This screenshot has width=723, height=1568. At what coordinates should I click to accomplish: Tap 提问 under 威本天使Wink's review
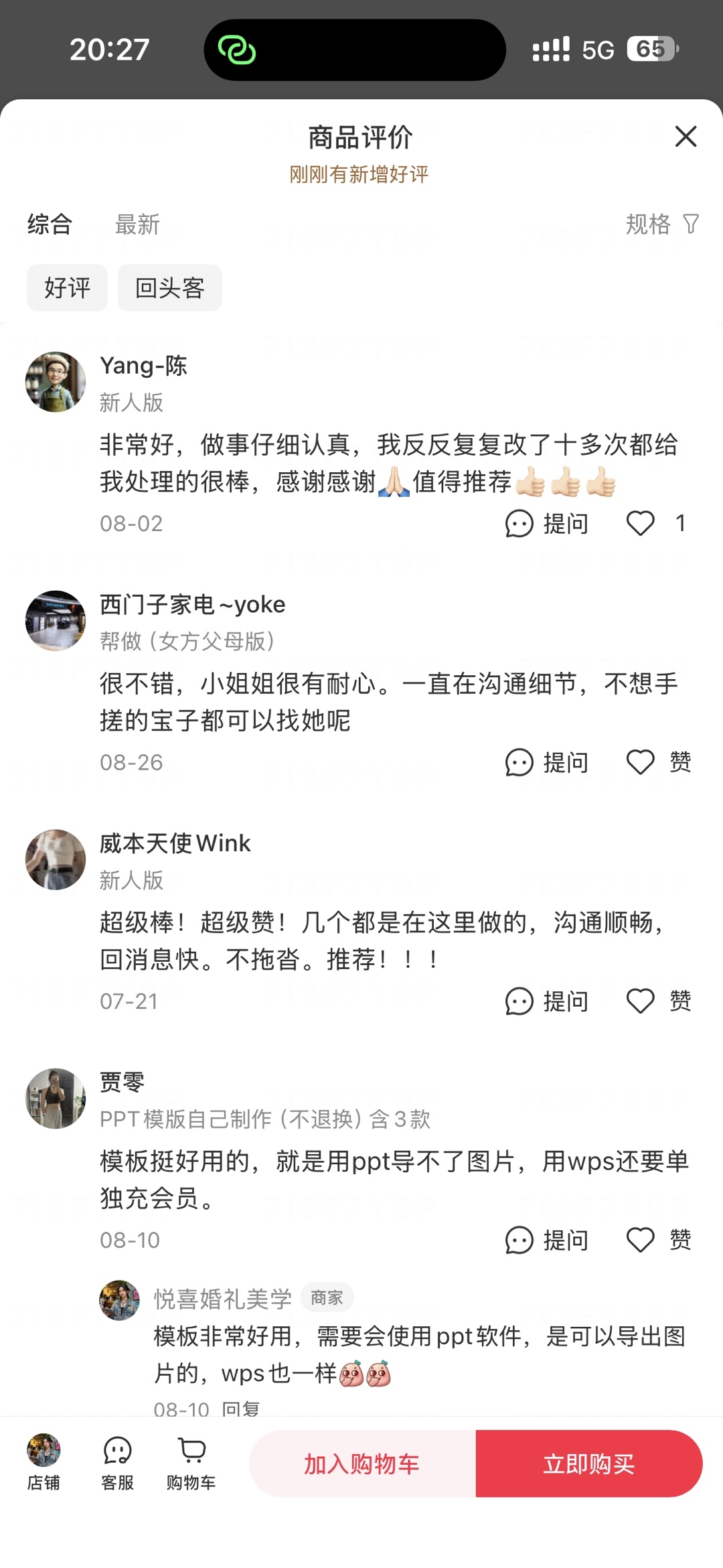click(x=546, y=1001)
